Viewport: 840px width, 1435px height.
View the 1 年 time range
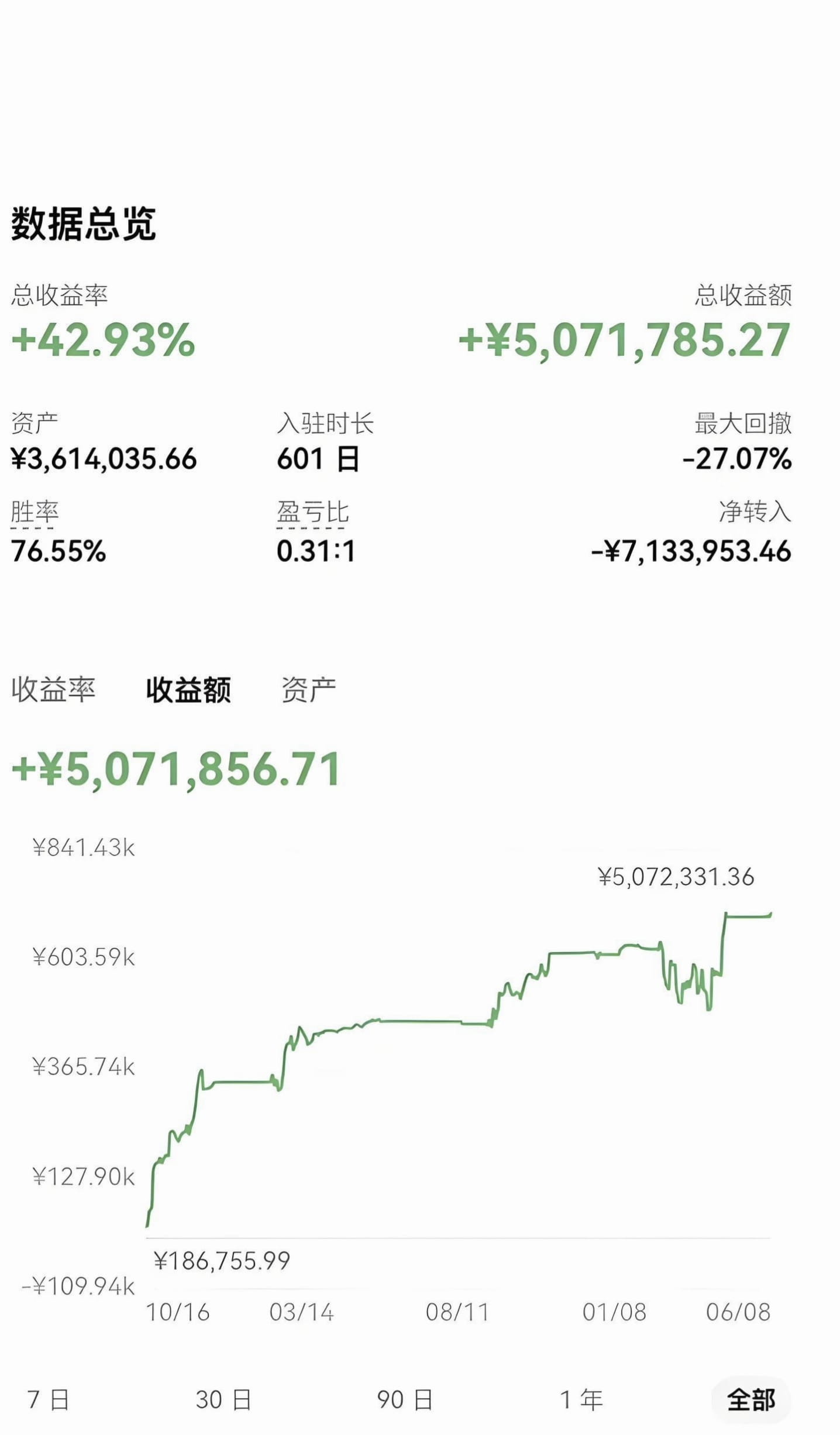581,1400
